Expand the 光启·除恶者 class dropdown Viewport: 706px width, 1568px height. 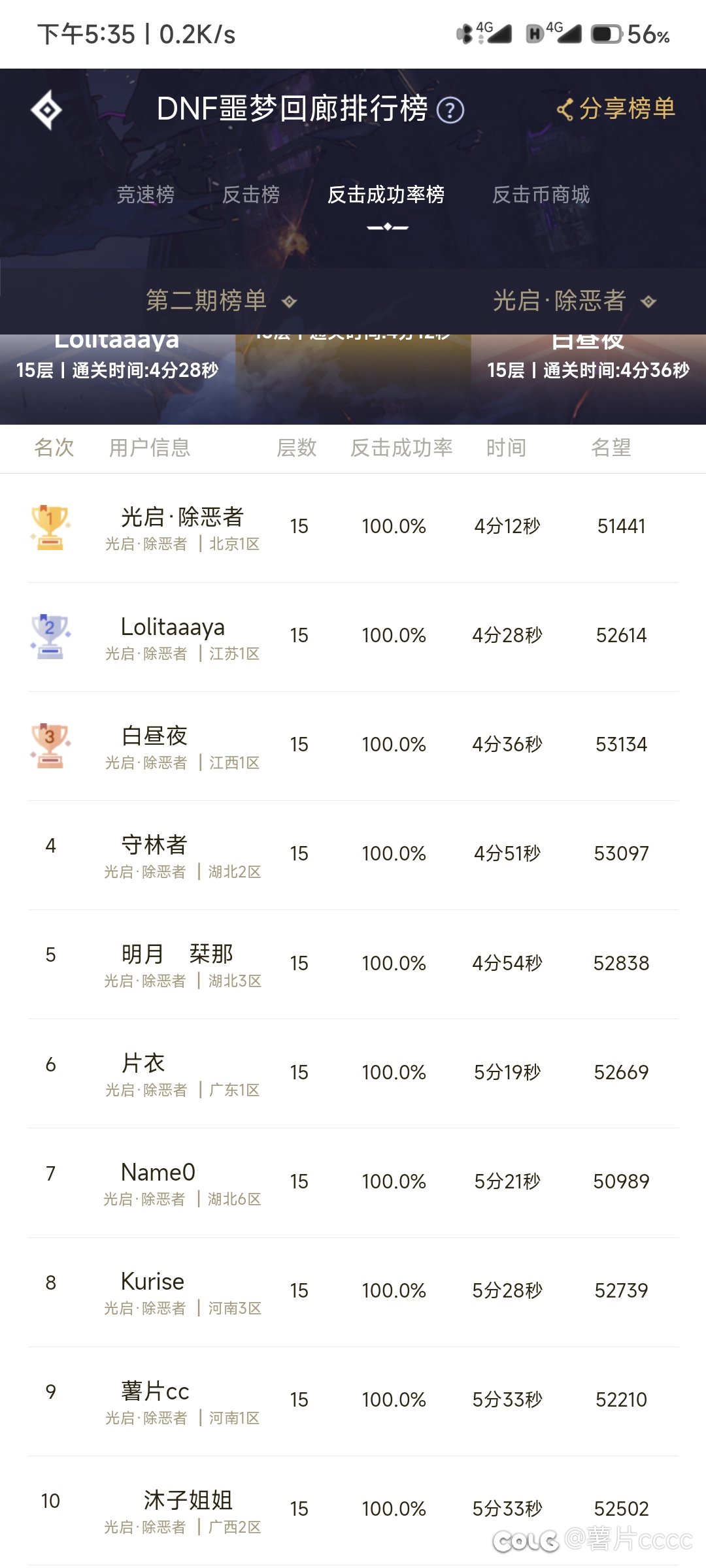pyautogui.click(x=574, y=301)
